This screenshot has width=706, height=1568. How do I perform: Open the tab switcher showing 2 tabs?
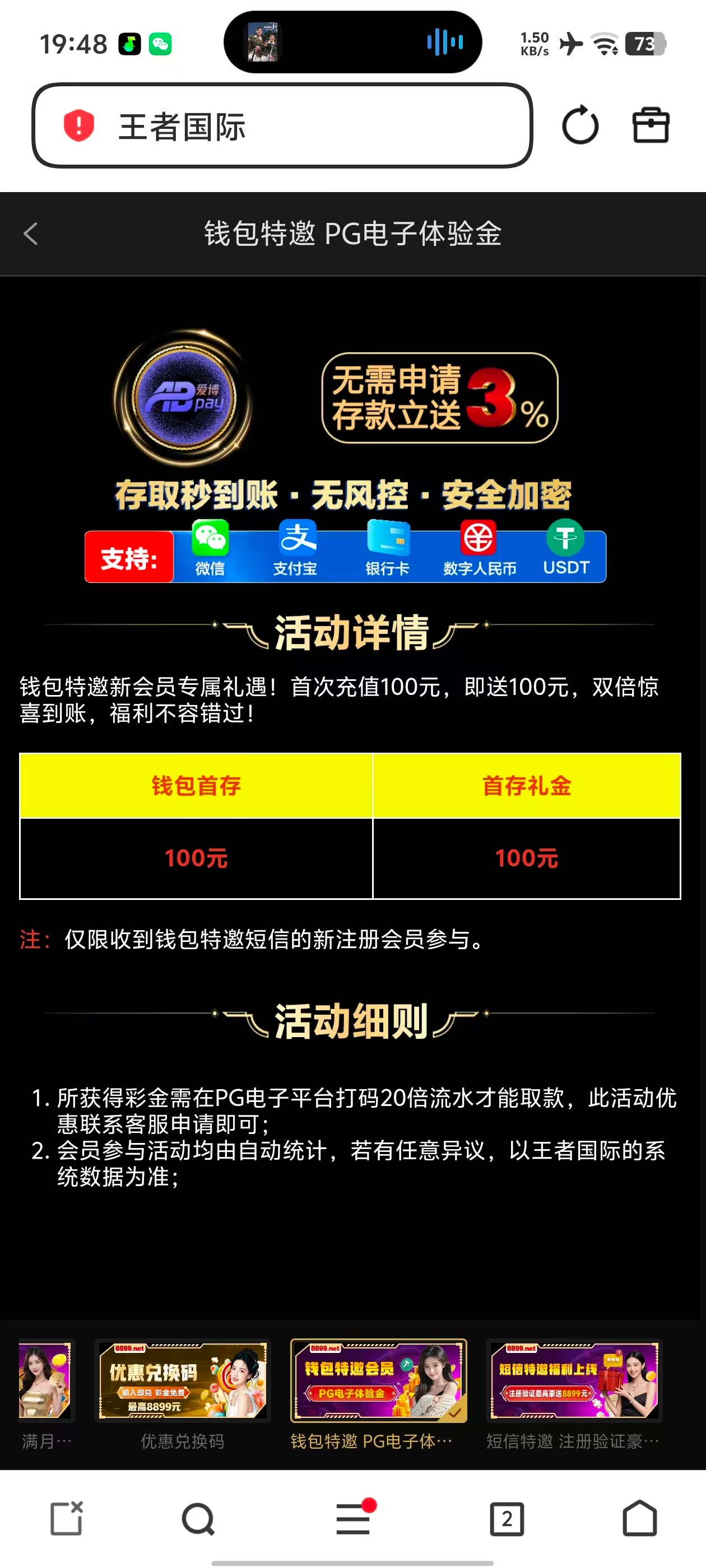[x=507, y=1519]
